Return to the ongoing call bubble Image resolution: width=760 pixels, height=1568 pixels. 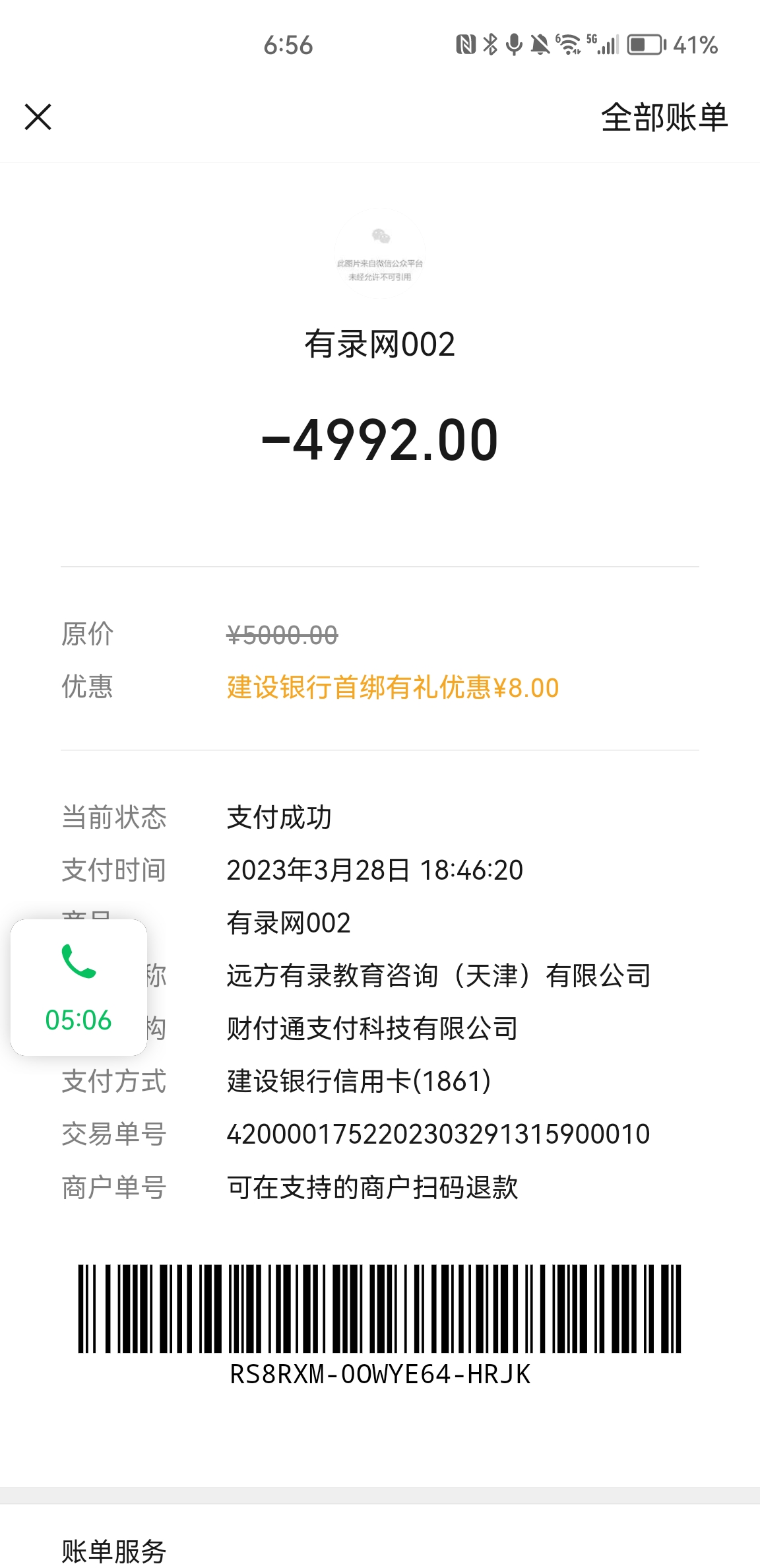click(x=79, y=987)
